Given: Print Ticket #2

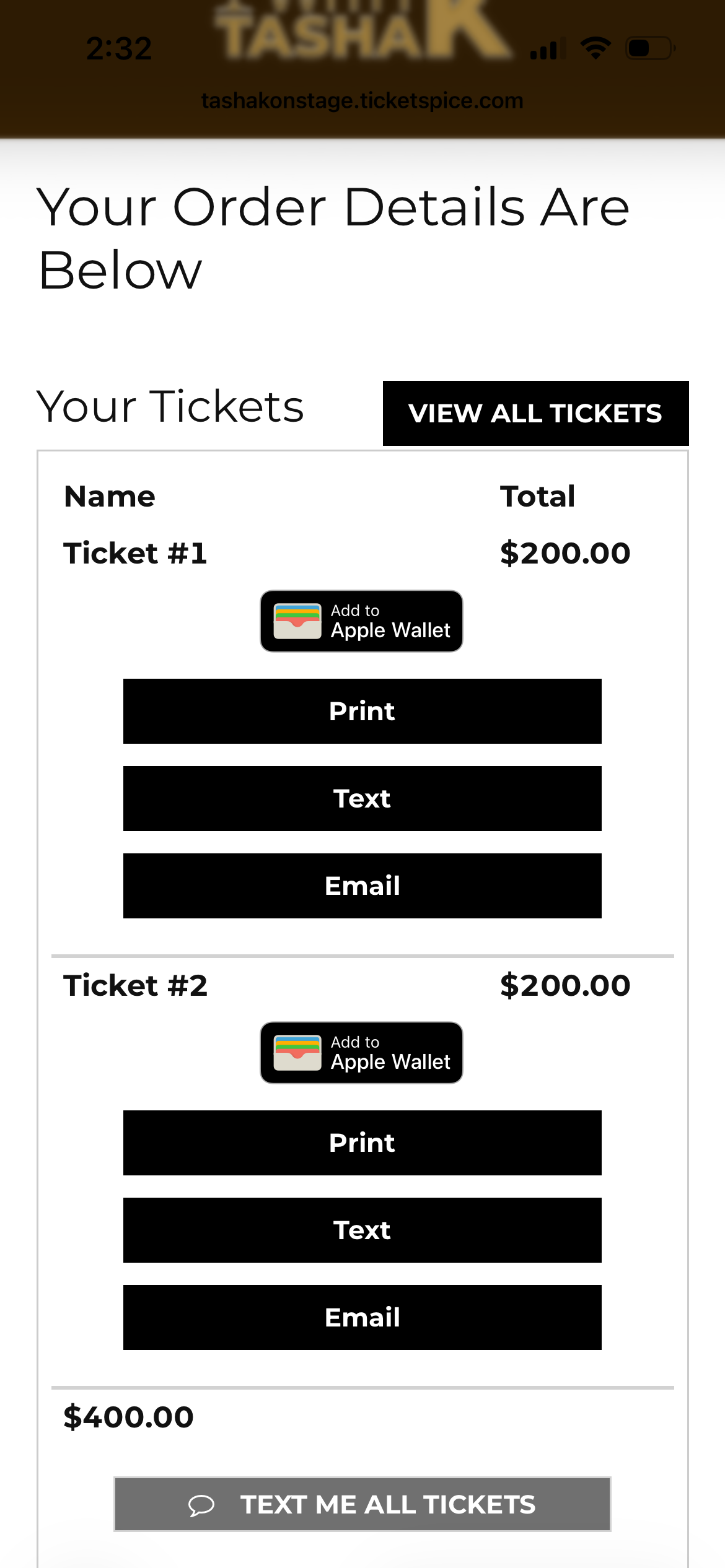Looking at the screenshot, I should pos(362,1143).
